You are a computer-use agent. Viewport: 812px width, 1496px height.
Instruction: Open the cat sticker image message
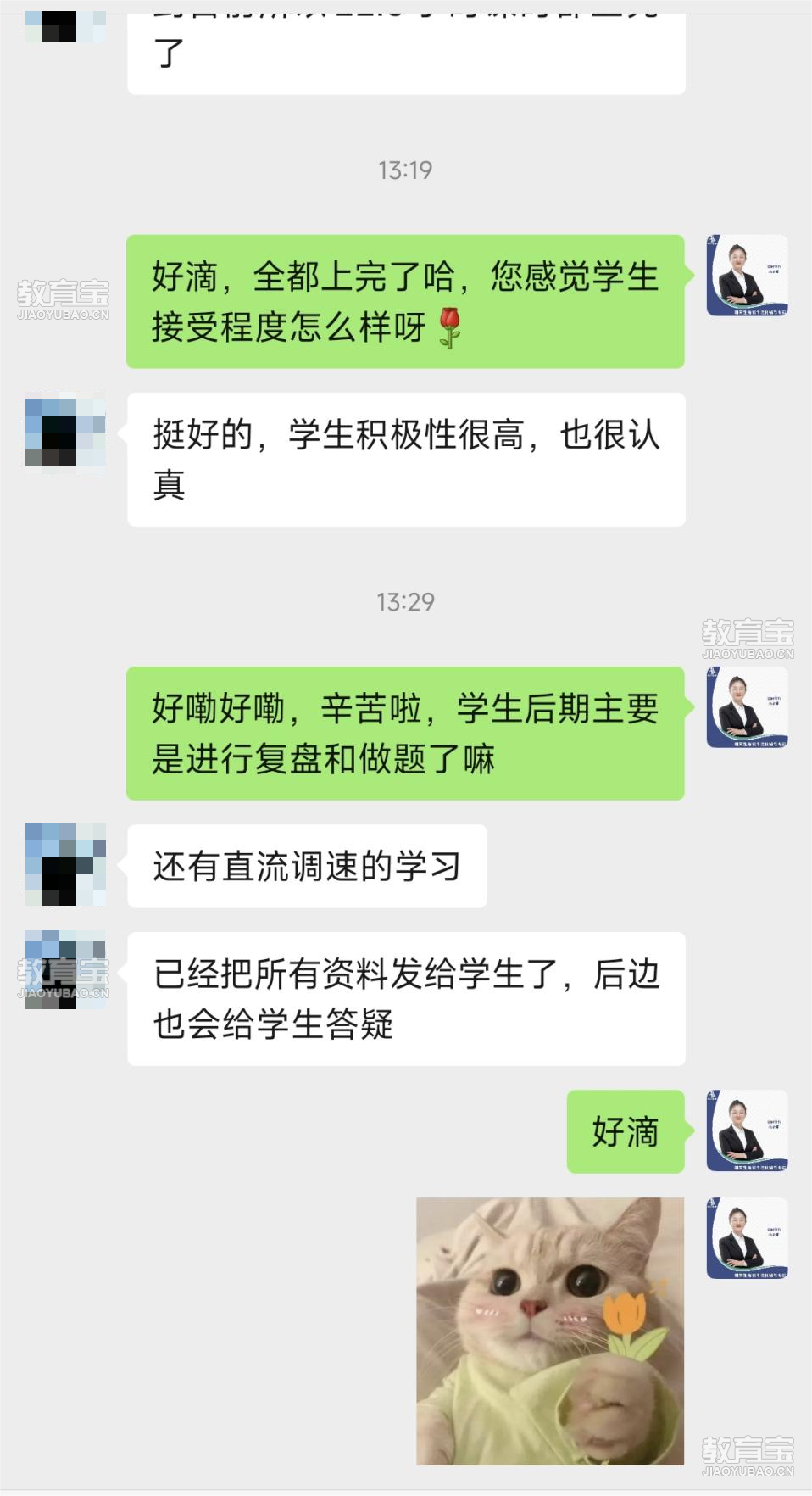(549, 1331)
